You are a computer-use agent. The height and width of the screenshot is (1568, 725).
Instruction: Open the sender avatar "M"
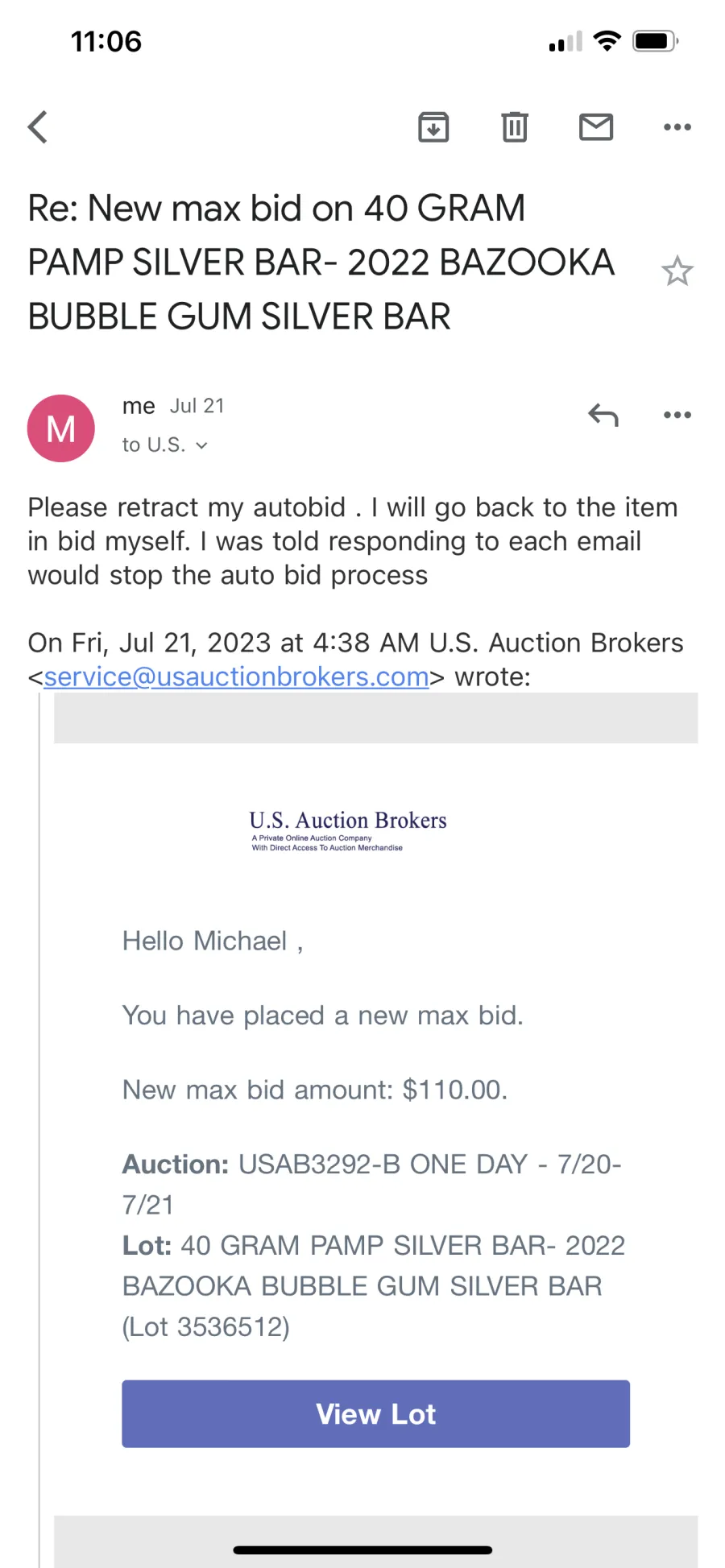(61, 428)
